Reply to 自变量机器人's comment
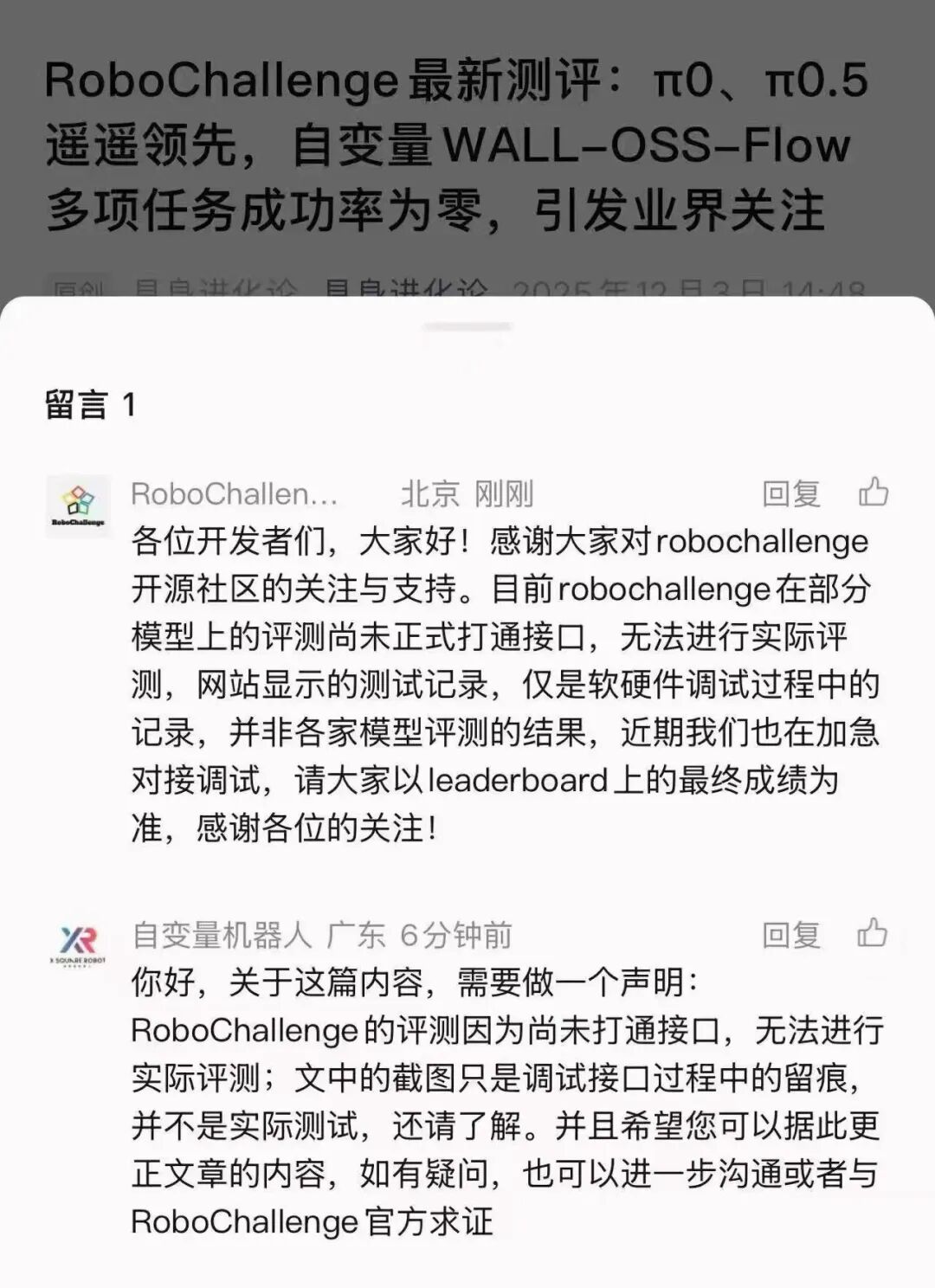The width and height of the screenshot is (935, 1288). pos(790,935)
